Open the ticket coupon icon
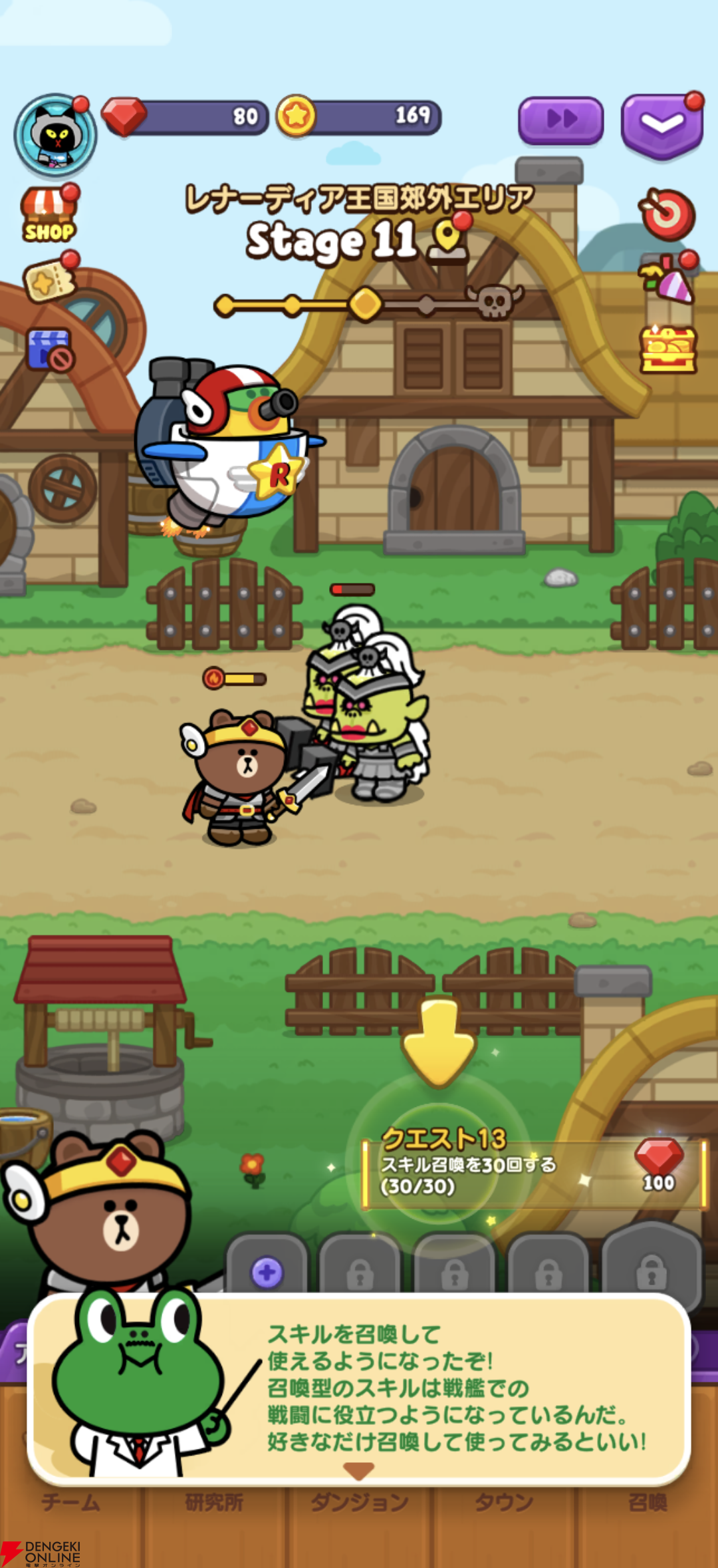Screen dimensions: 718x1568 click(x=51, y=279)
